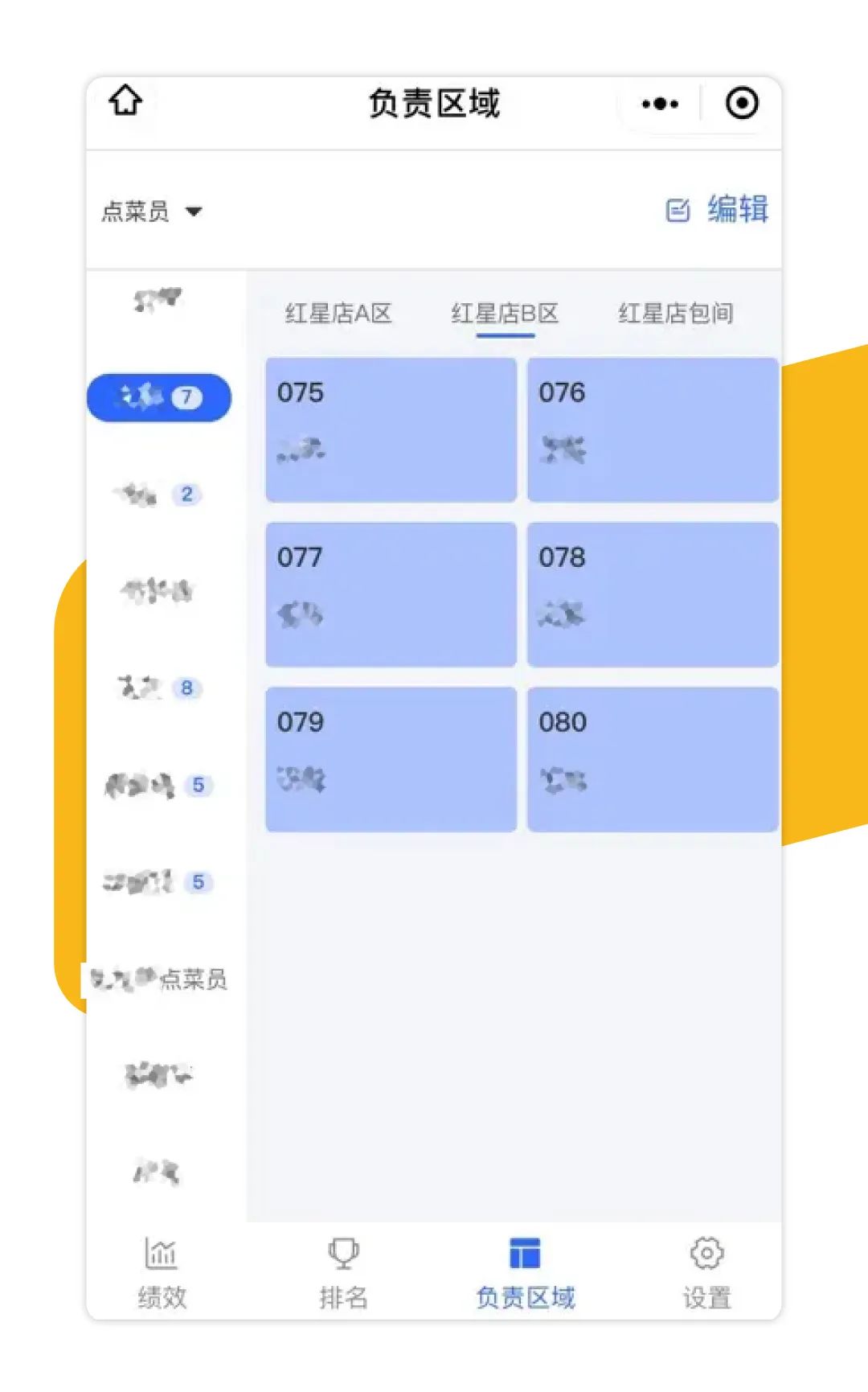Go to the mini program home

point(125,101)
